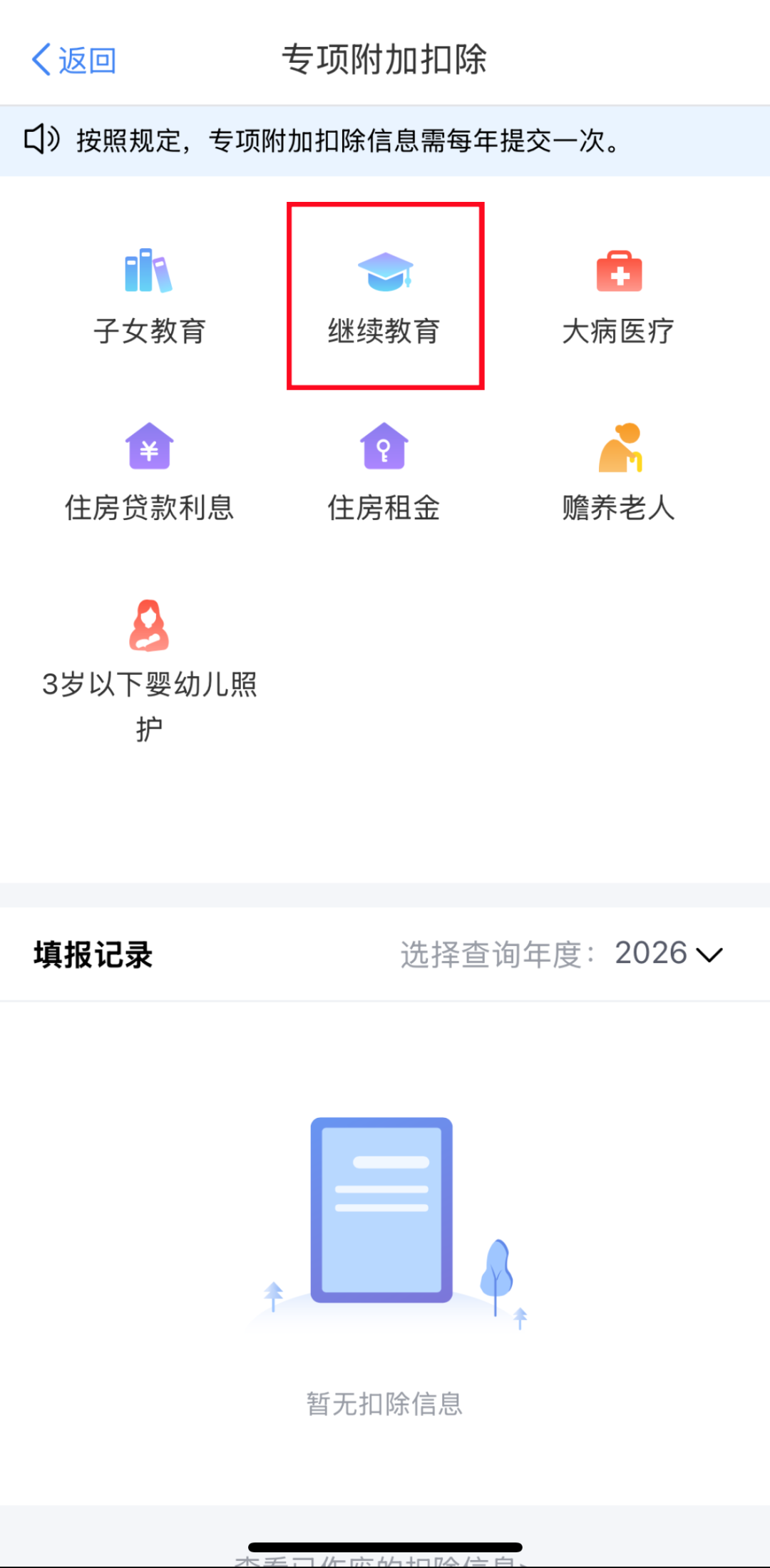Open 住房租金 deduction

click(384, 473)
